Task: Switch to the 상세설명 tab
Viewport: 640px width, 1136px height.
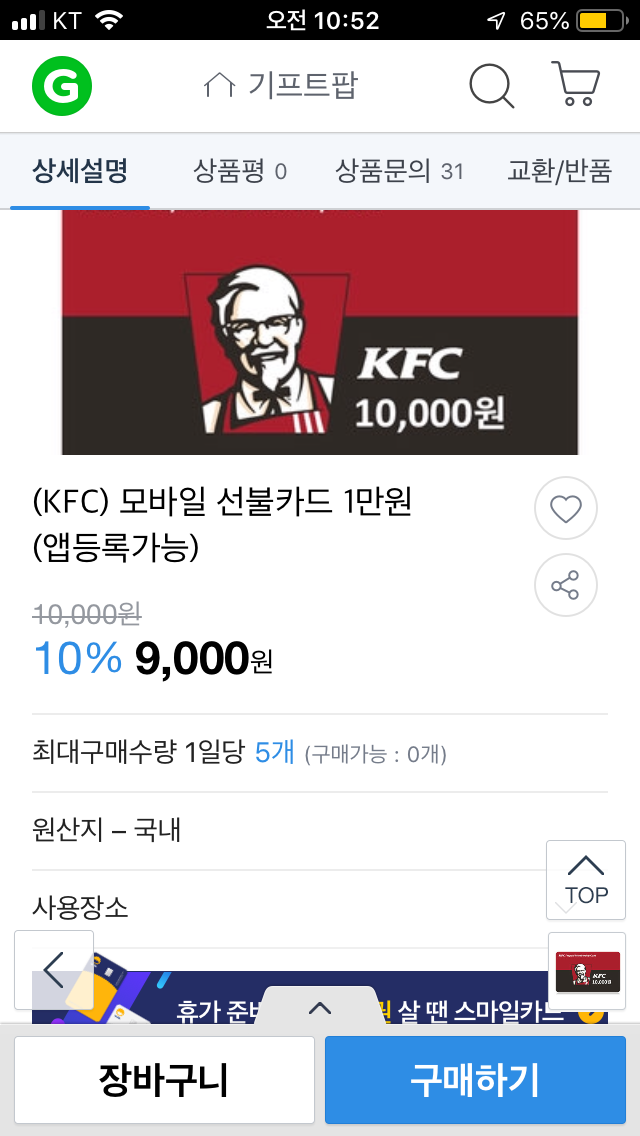Action: (x=80, y=171)
